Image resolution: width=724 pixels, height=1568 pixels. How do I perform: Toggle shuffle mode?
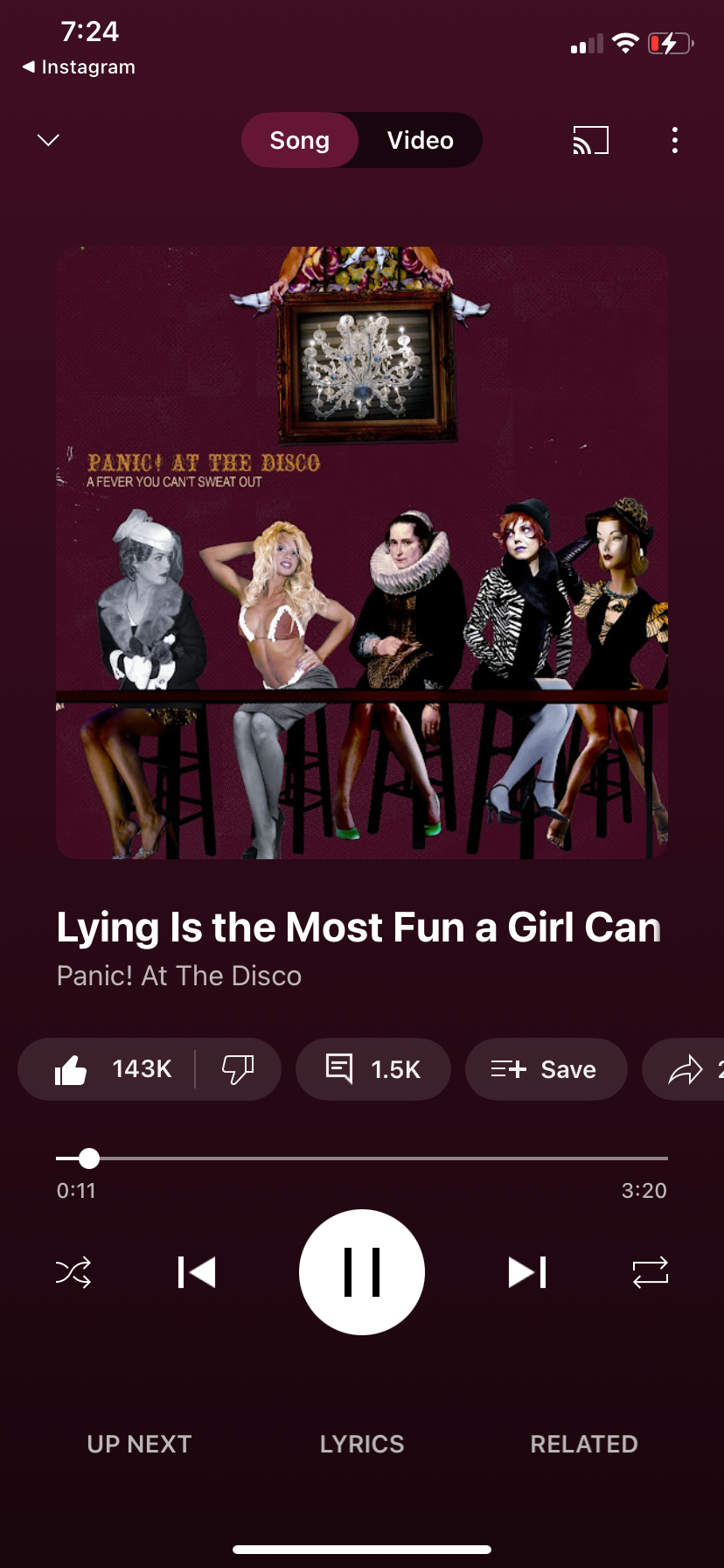coord(73,1271)
